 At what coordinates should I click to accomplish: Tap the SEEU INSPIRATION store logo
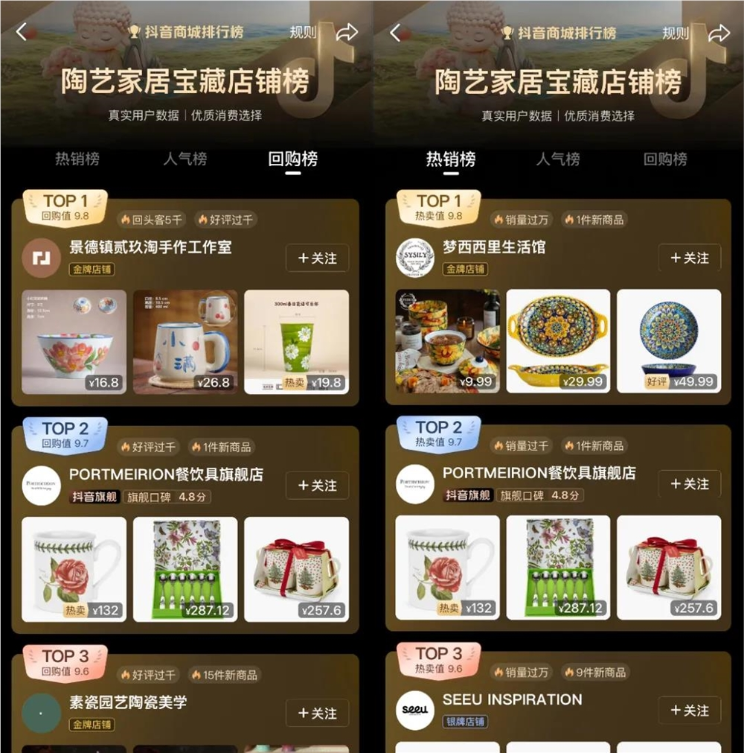417,710
